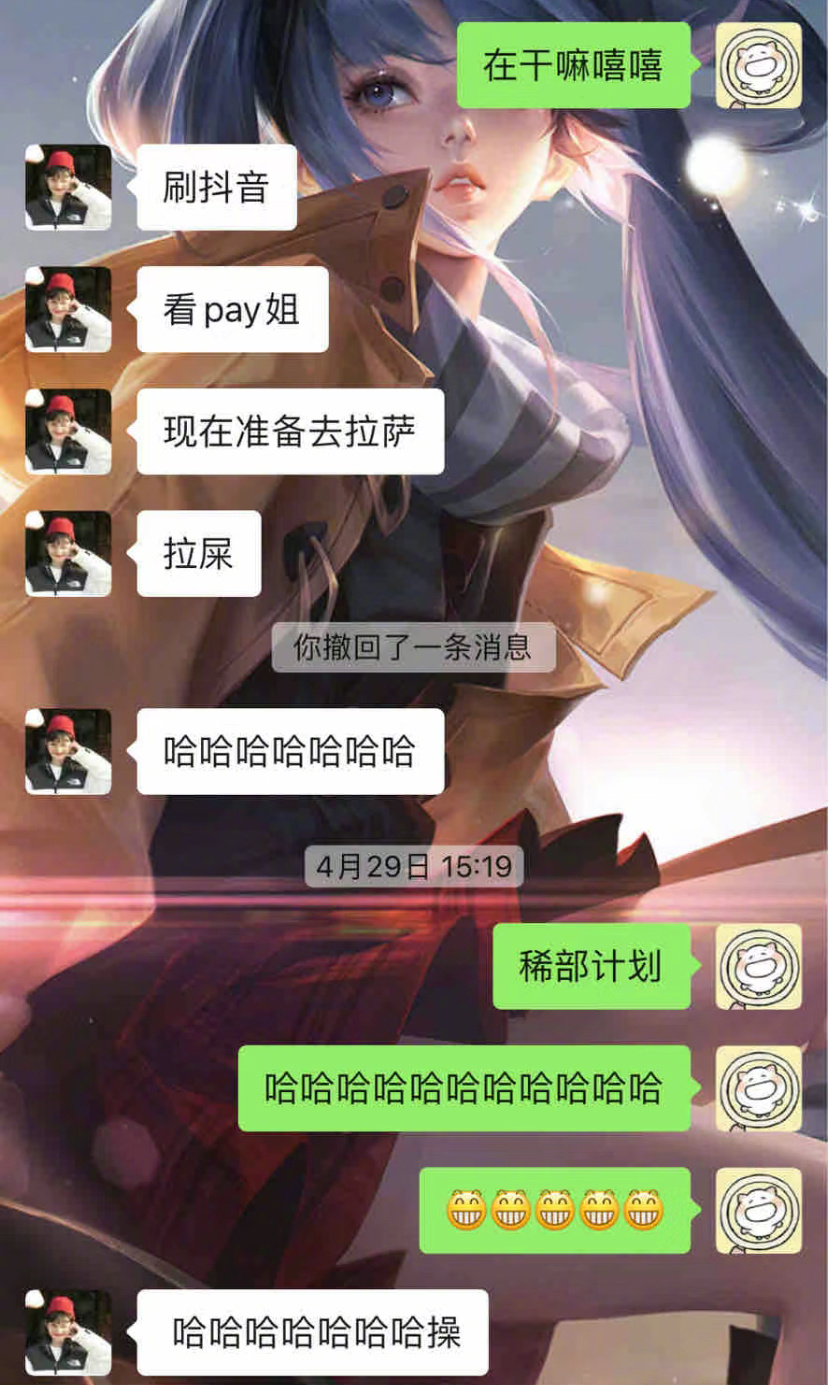Tap your own avatar next to 在干嘛嘻嘻
The image size is (828, 1385).
tap(758, 65)
